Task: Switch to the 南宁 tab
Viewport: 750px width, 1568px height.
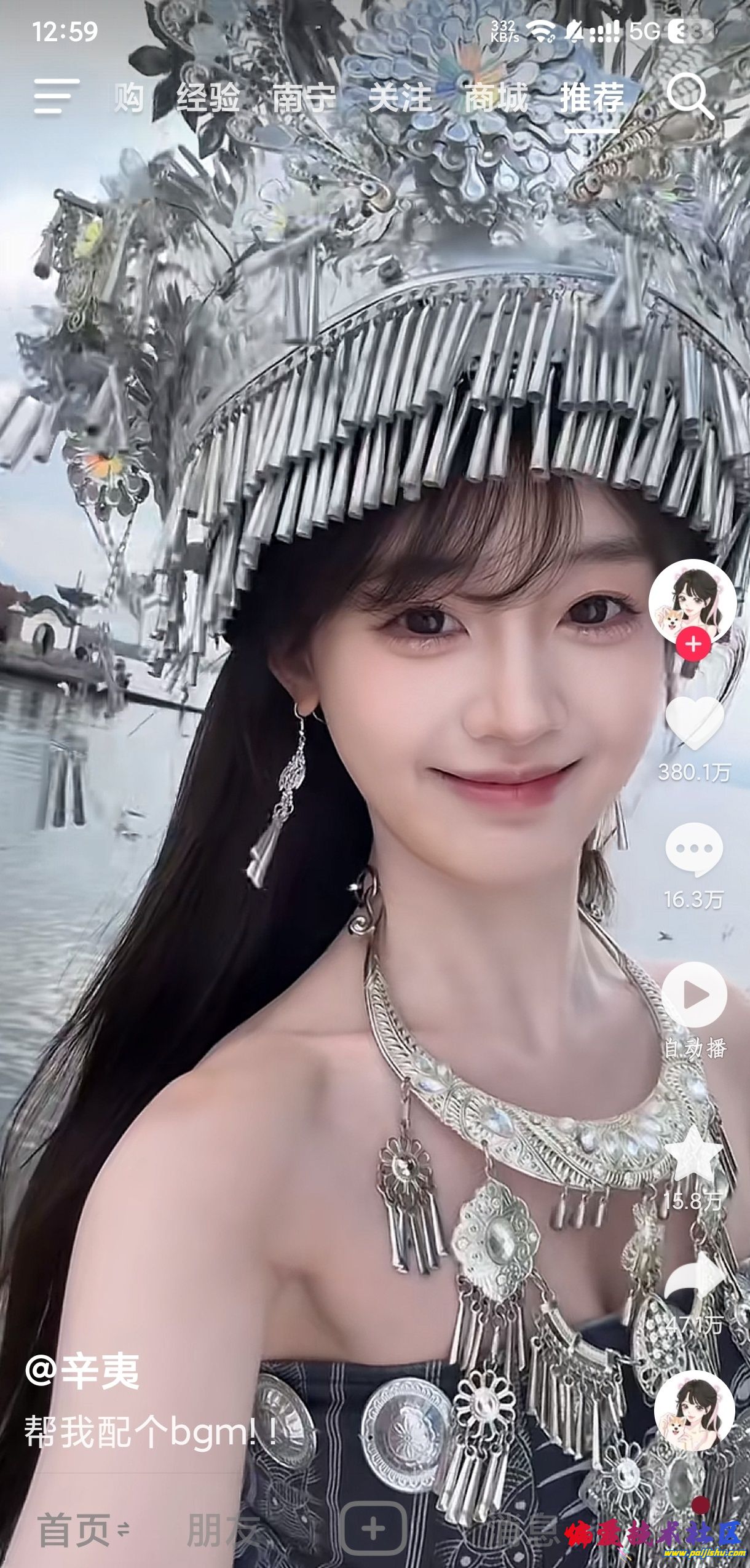Action: point(304,98)
